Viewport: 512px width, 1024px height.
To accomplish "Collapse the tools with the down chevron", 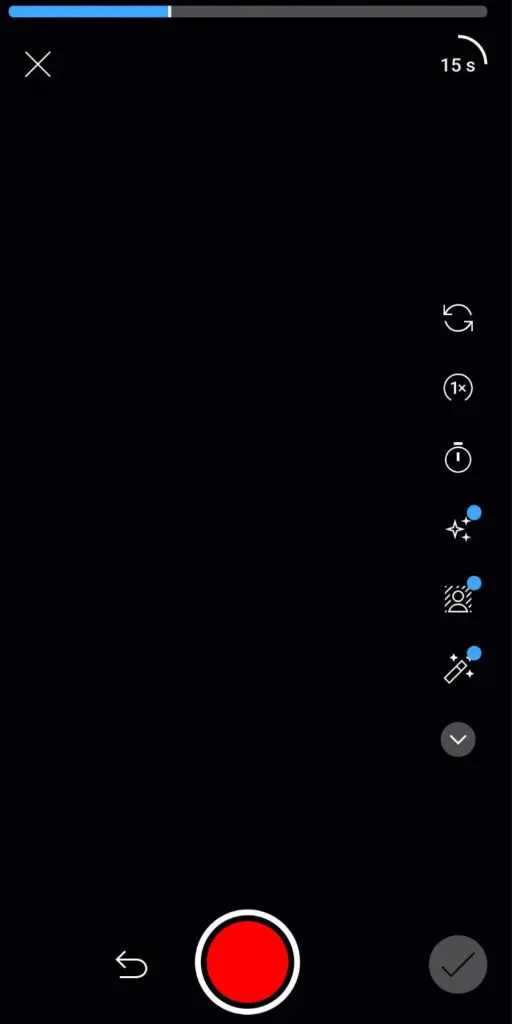I will click(x=458, y=739).
